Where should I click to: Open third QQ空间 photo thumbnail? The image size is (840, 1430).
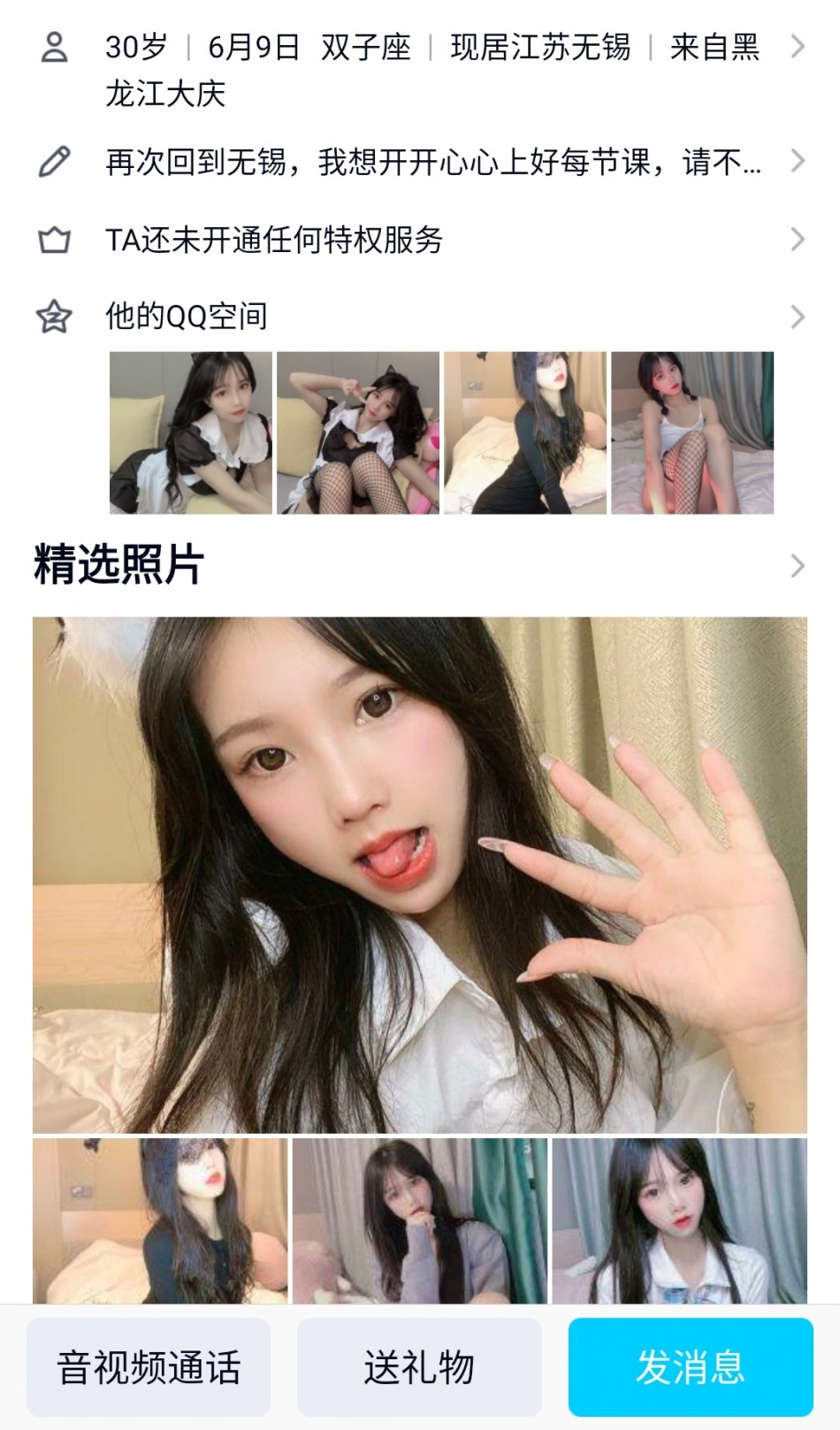(x=525, y=432)
